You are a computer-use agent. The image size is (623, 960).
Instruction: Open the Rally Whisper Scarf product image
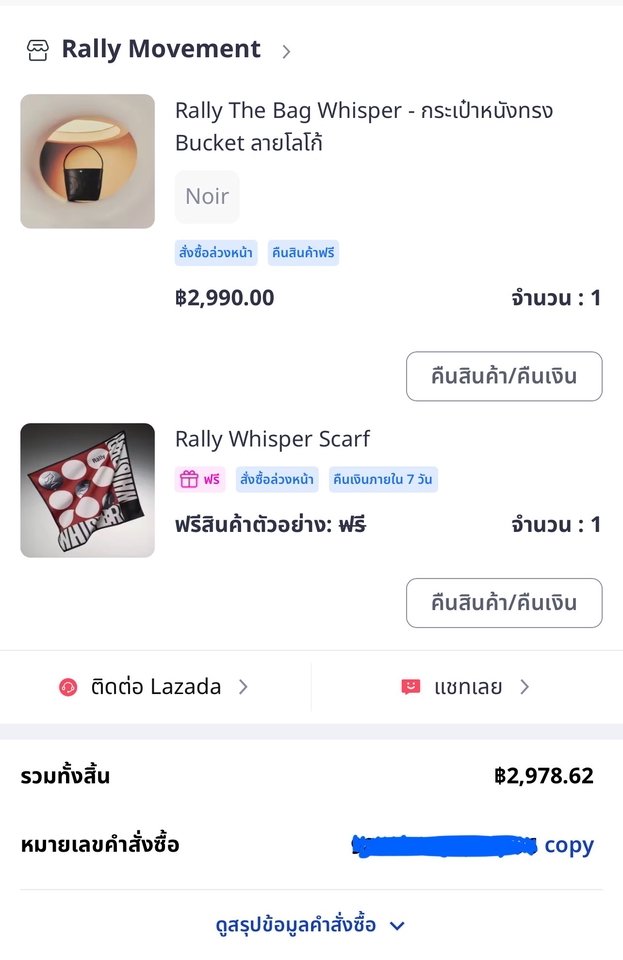(x=88, y=490)
